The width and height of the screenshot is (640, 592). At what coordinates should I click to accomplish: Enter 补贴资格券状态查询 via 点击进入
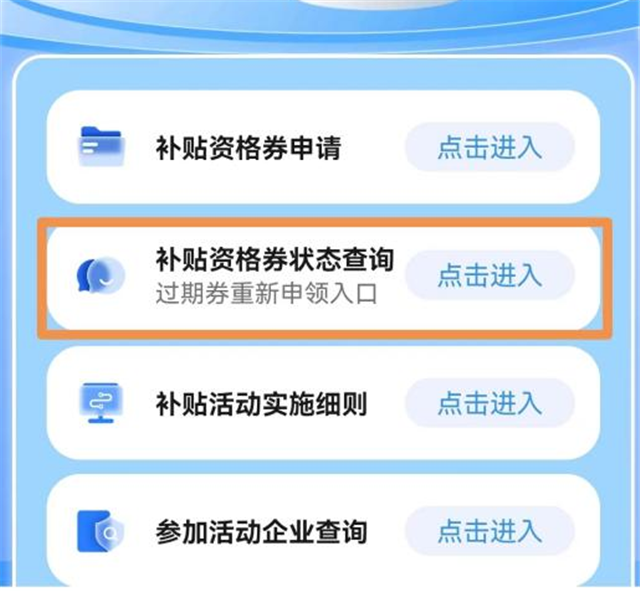click(489, 275)
